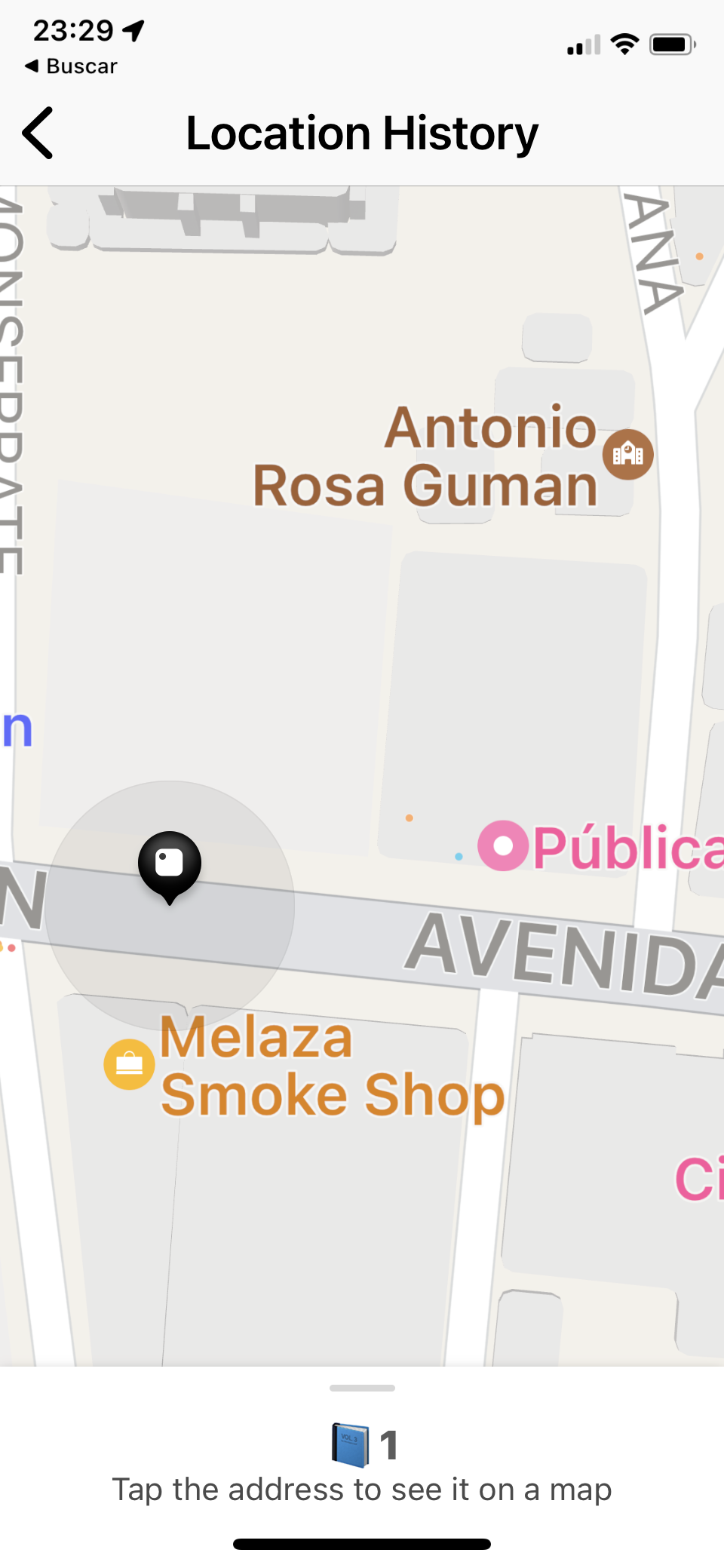The image size is (724, 1568).
Task: Tap the pink Pública map marker
Action: tap(502, 845)
